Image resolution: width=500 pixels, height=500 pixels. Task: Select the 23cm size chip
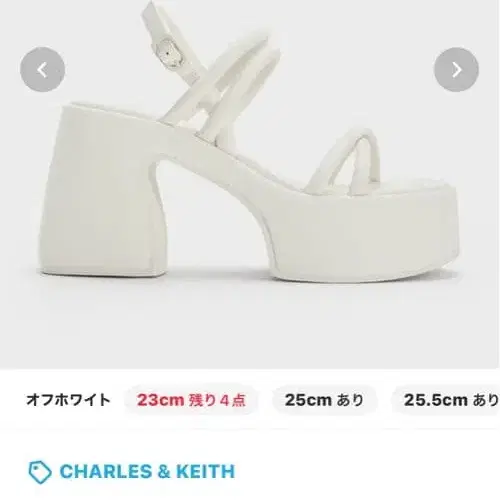click(191, 400)
